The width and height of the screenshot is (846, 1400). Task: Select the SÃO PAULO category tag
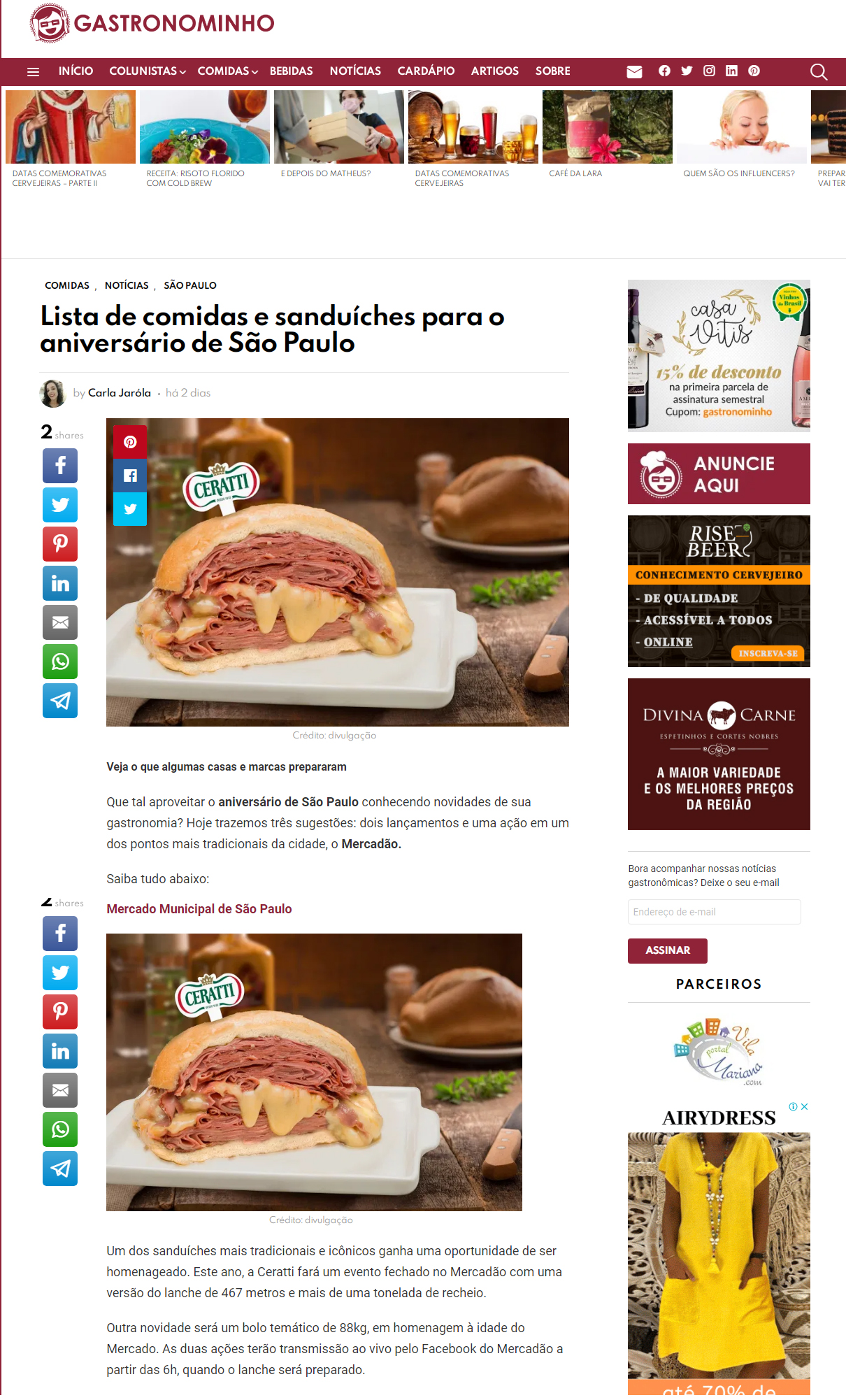pos(190,285)
